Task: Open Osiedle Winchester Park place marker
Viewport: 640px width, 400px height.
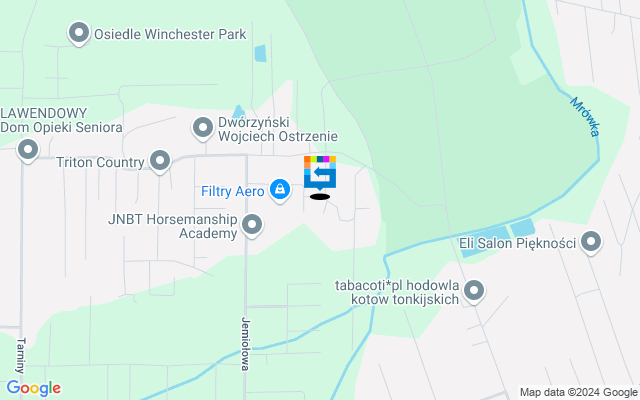Action: coord(79,34)
